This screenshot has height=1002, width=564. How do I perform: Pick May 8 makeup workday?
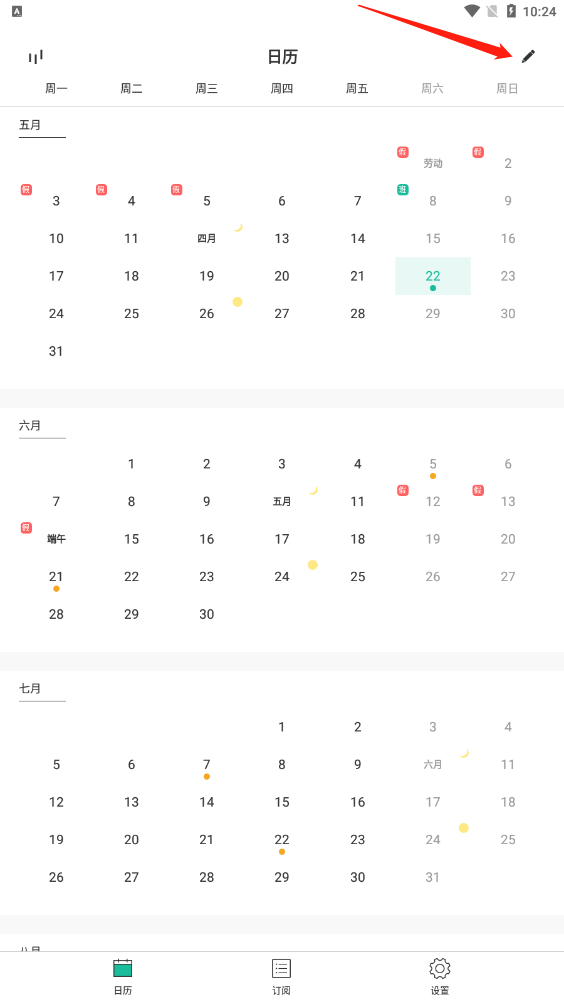click(433, 201)
